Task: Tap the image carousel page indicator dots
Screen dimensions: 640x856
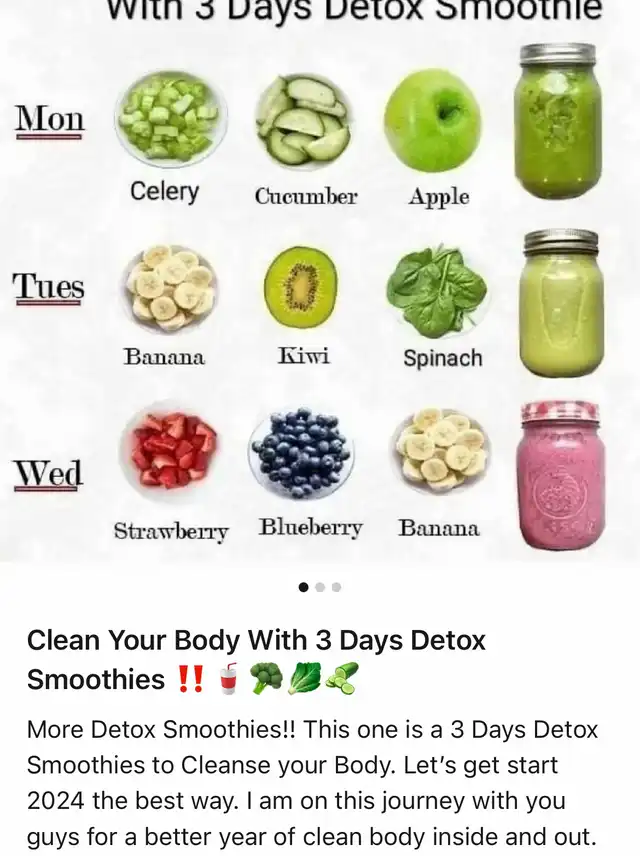Action: pyautogui.click(x=320, y=587)
